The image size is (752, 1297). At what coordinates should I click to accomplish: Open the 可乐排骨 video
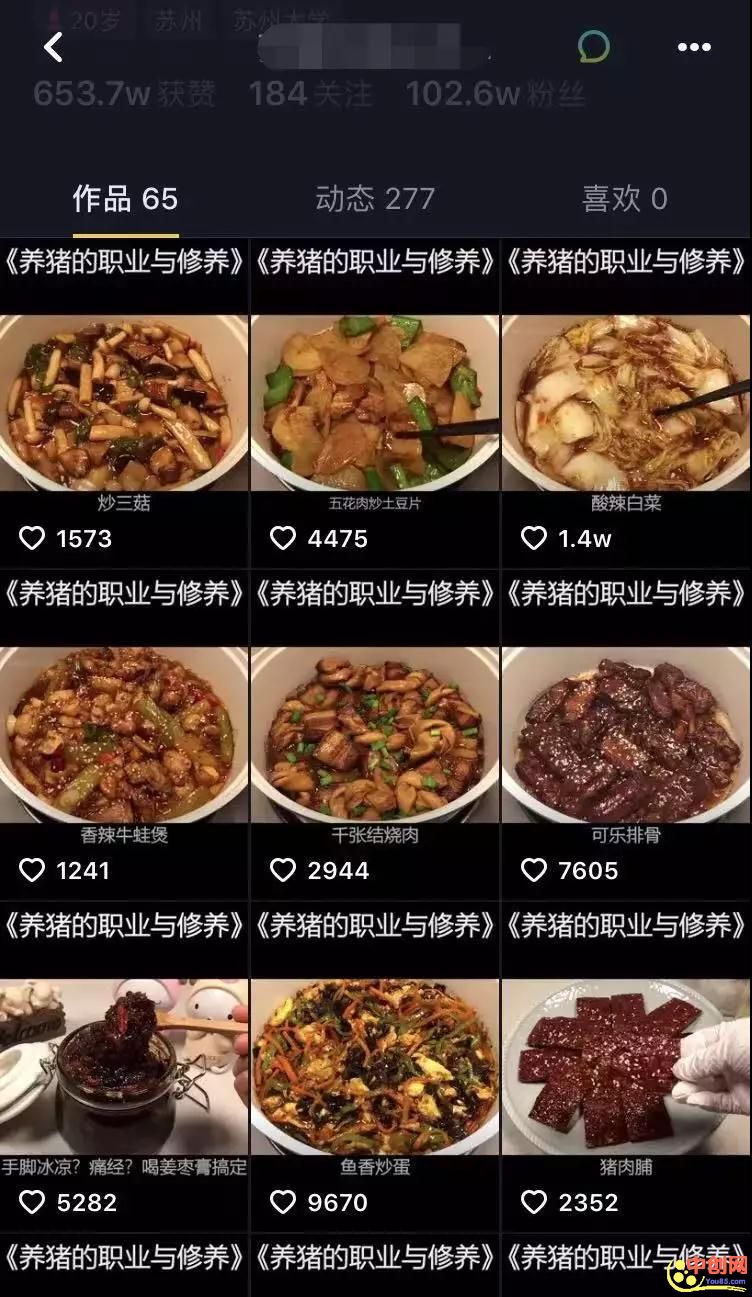(x=626, y=734)
